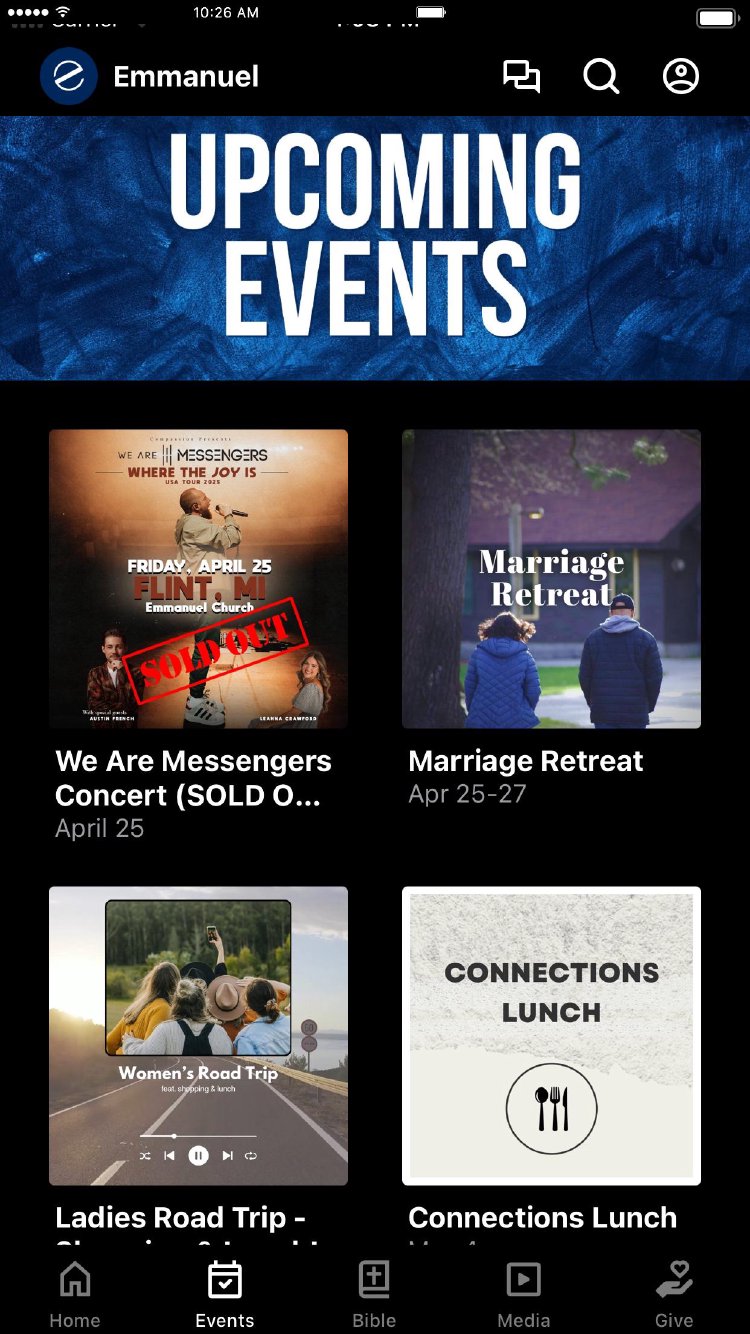
Task: View the Connections Lunch event
Action: (x=551, y=1035)
